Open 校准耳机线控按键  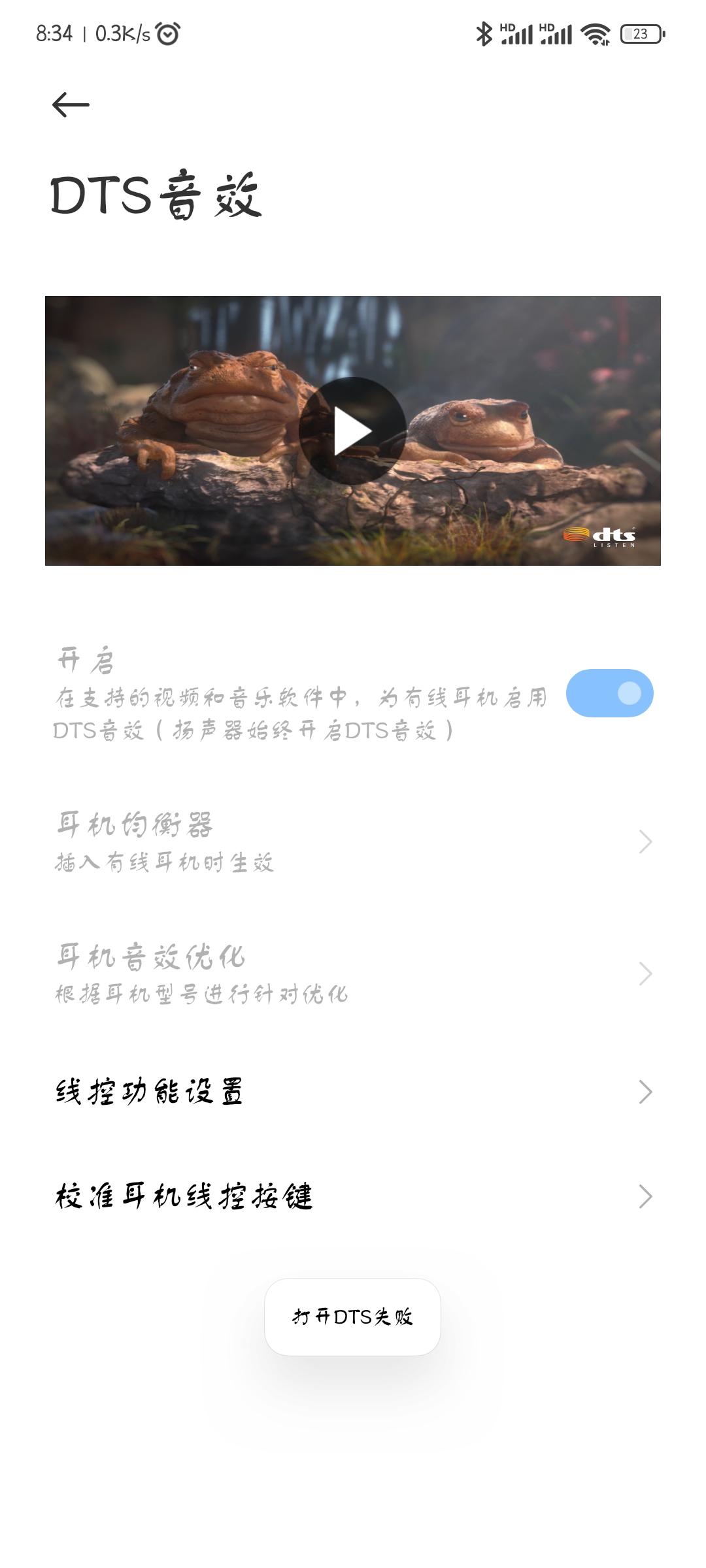click(353, 1196)
